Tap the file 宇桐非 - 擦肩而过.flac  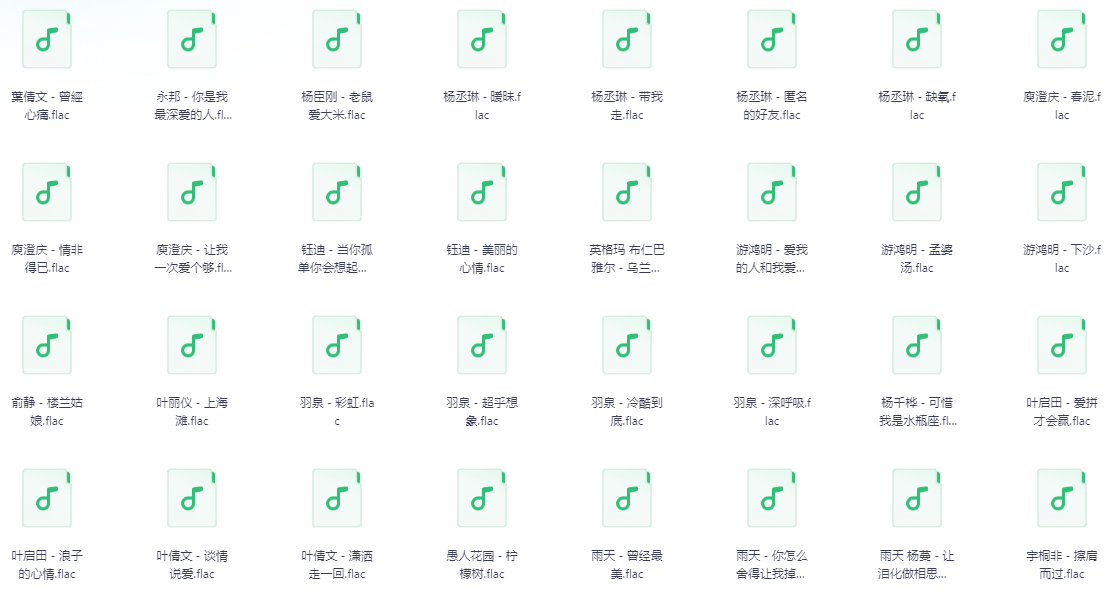(1061, 499)
